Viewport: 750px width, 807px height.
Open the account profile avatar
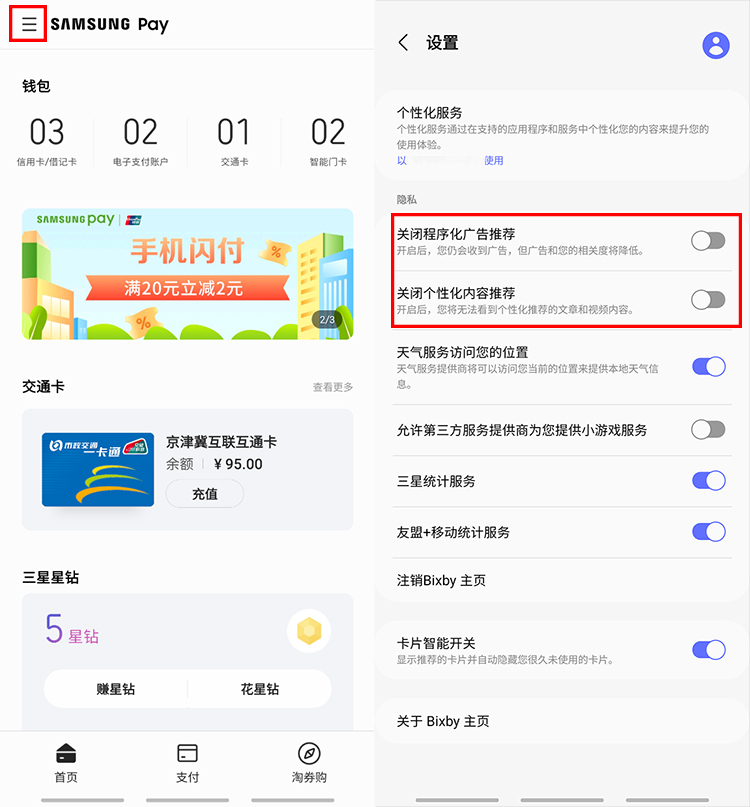[716, 45]
